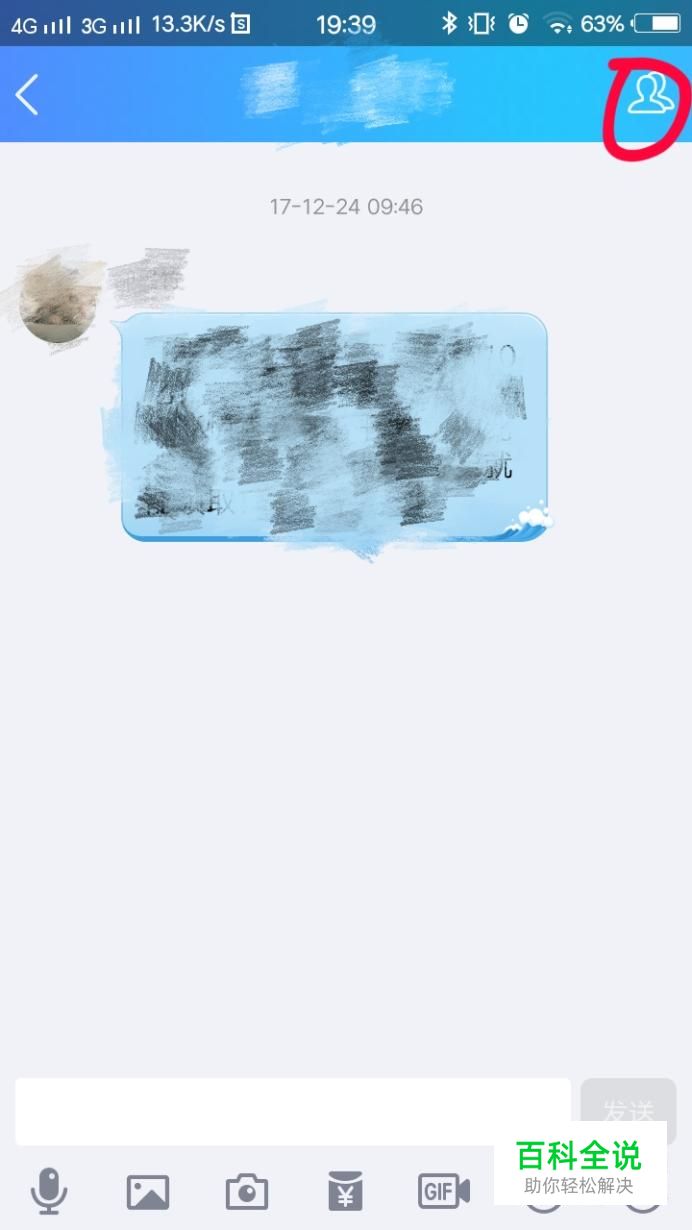Open the GIF video option
692x1230 pixels.
[444, 1191]
